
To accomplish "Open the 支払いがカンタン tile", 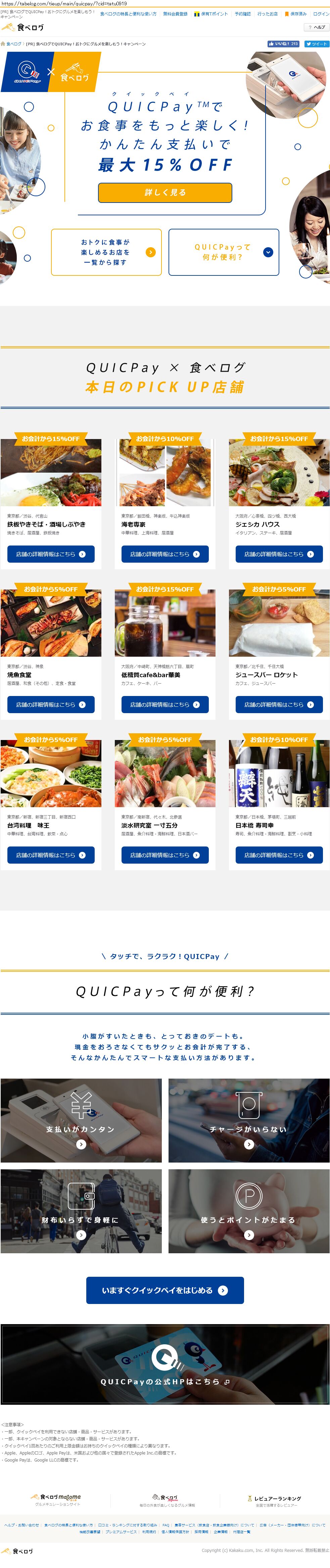I will click(x=81, y=1121).
